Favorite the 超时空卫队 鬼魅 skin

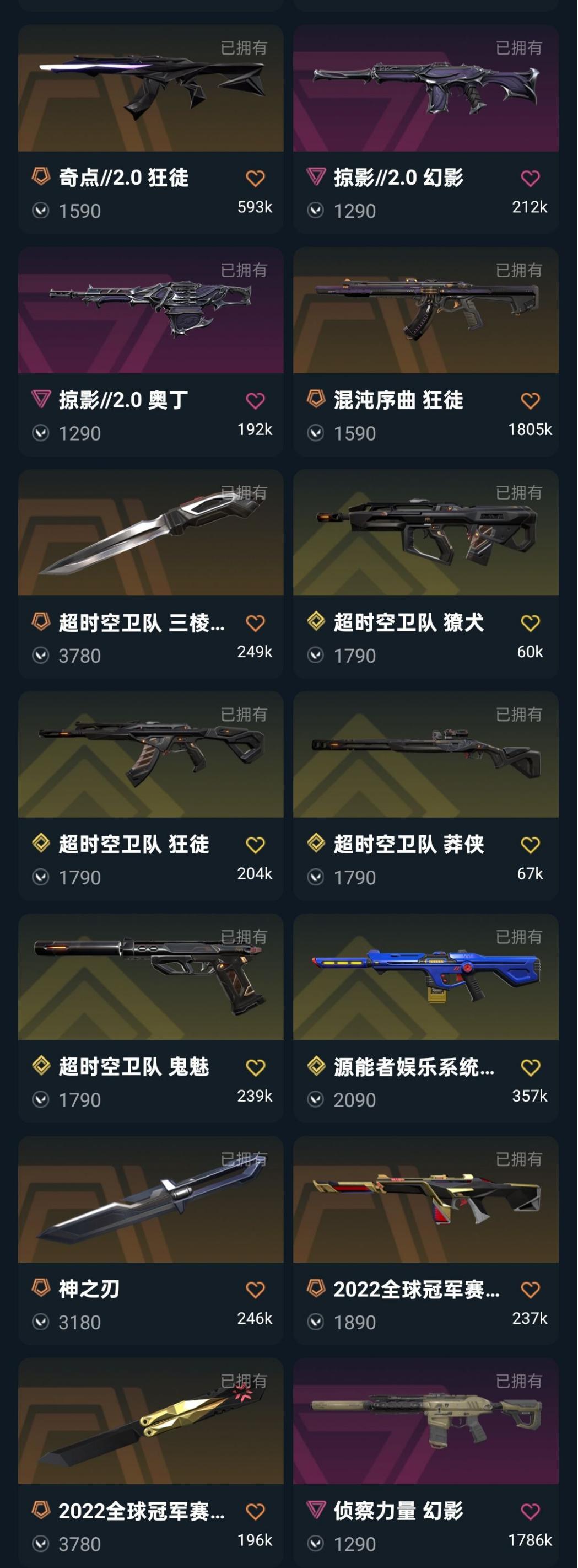pos(255,1067)
